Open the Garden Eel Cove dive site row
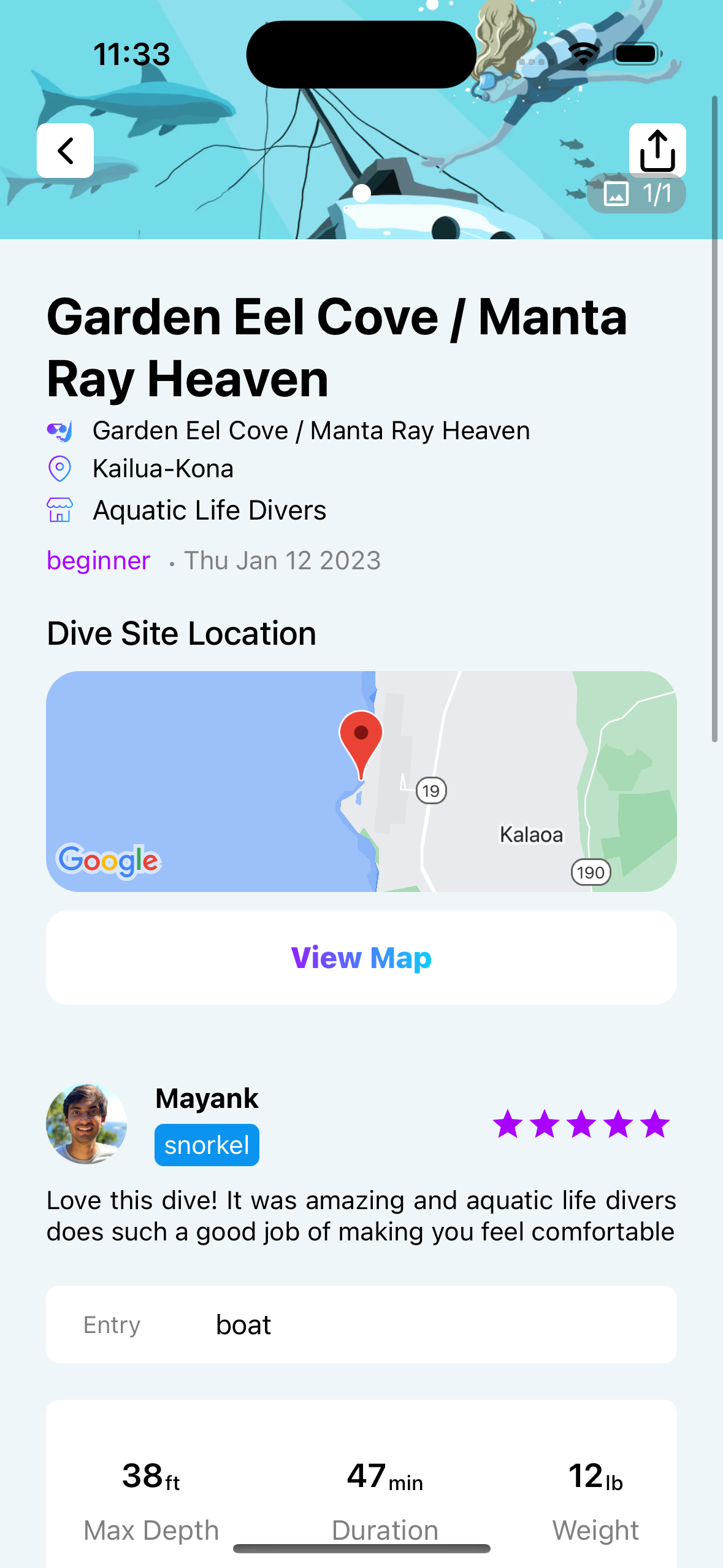 pos(310,431)
